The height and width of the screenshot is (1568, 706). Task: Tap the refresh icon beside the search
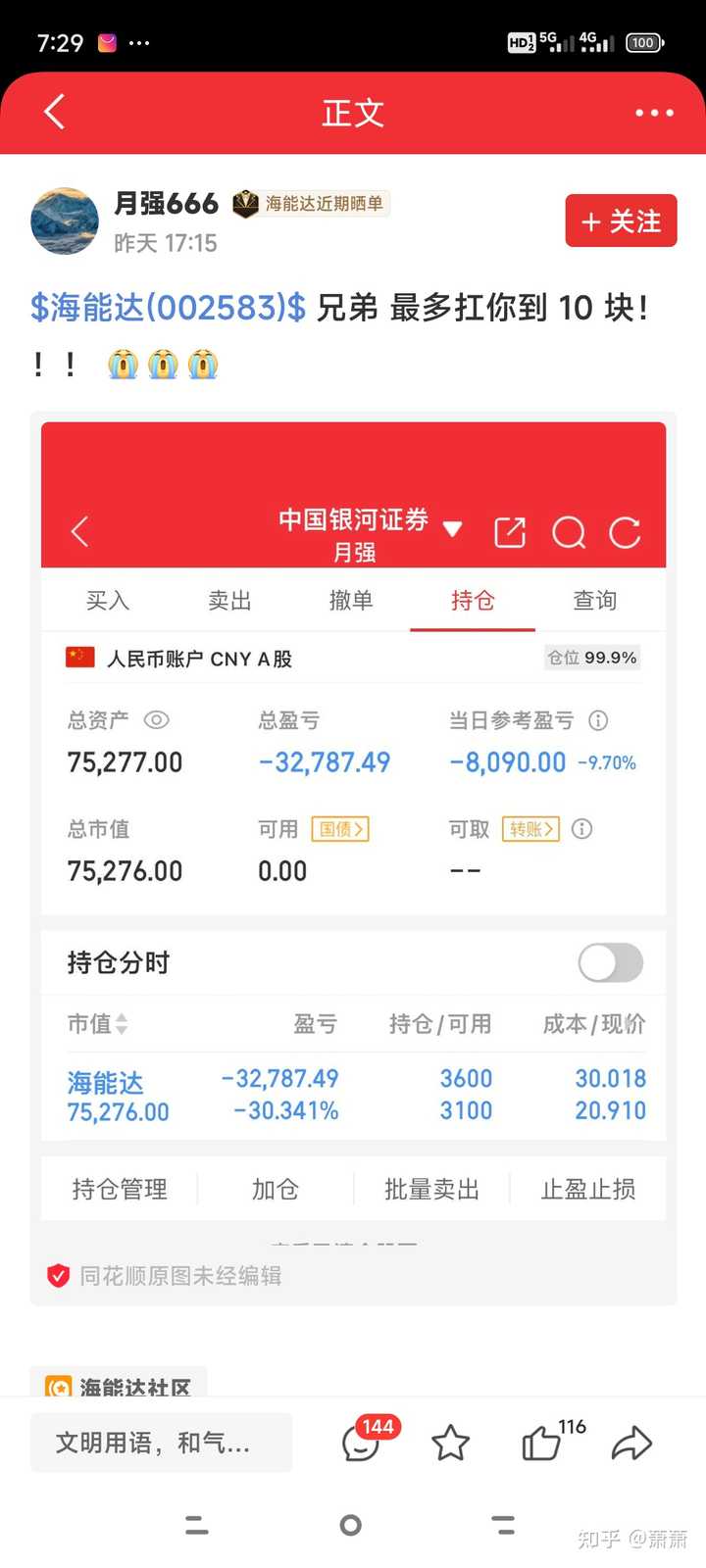pyautogui.click(x=626, y=533)
